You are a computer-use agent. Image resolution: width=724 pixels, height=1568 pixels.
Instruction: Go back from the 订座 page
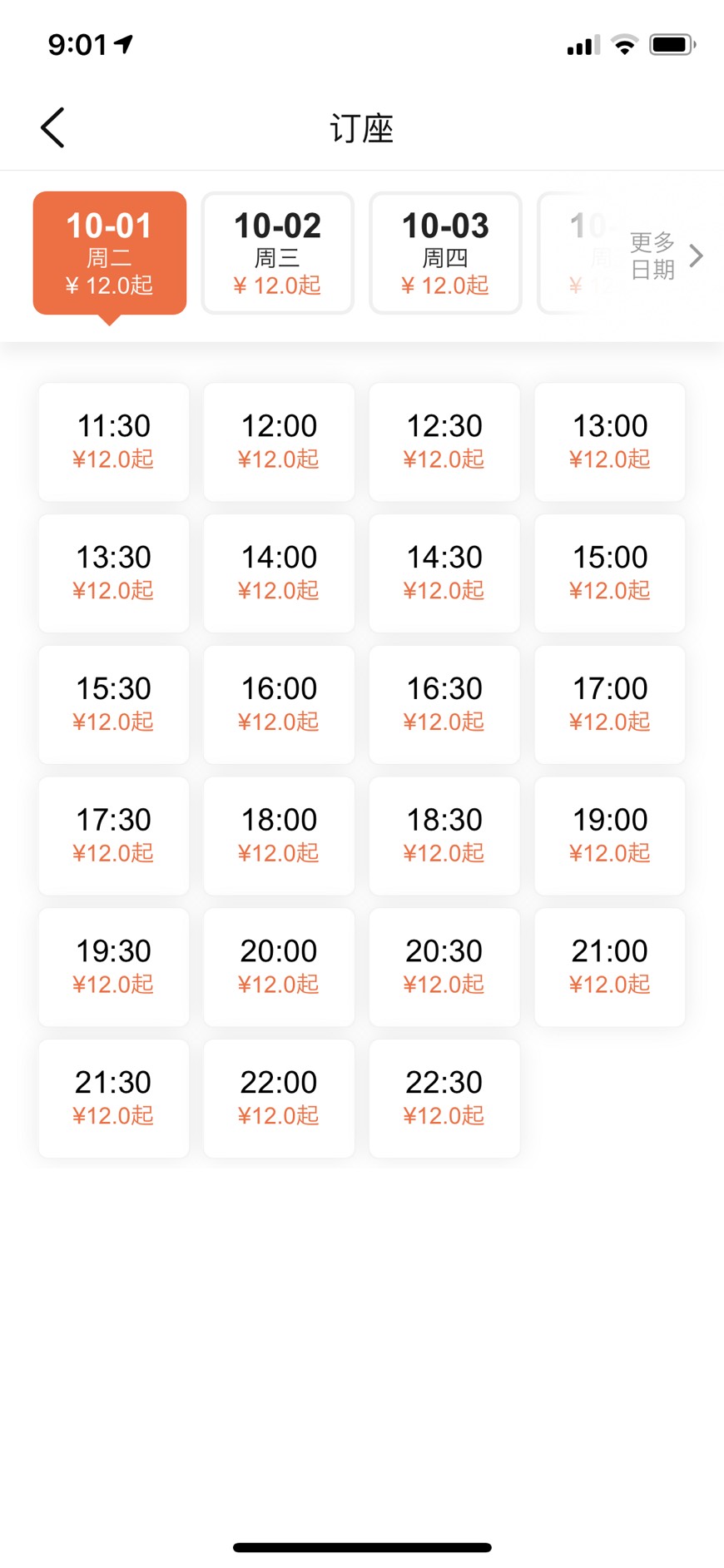pyautogui.click(x=52, y=128)
